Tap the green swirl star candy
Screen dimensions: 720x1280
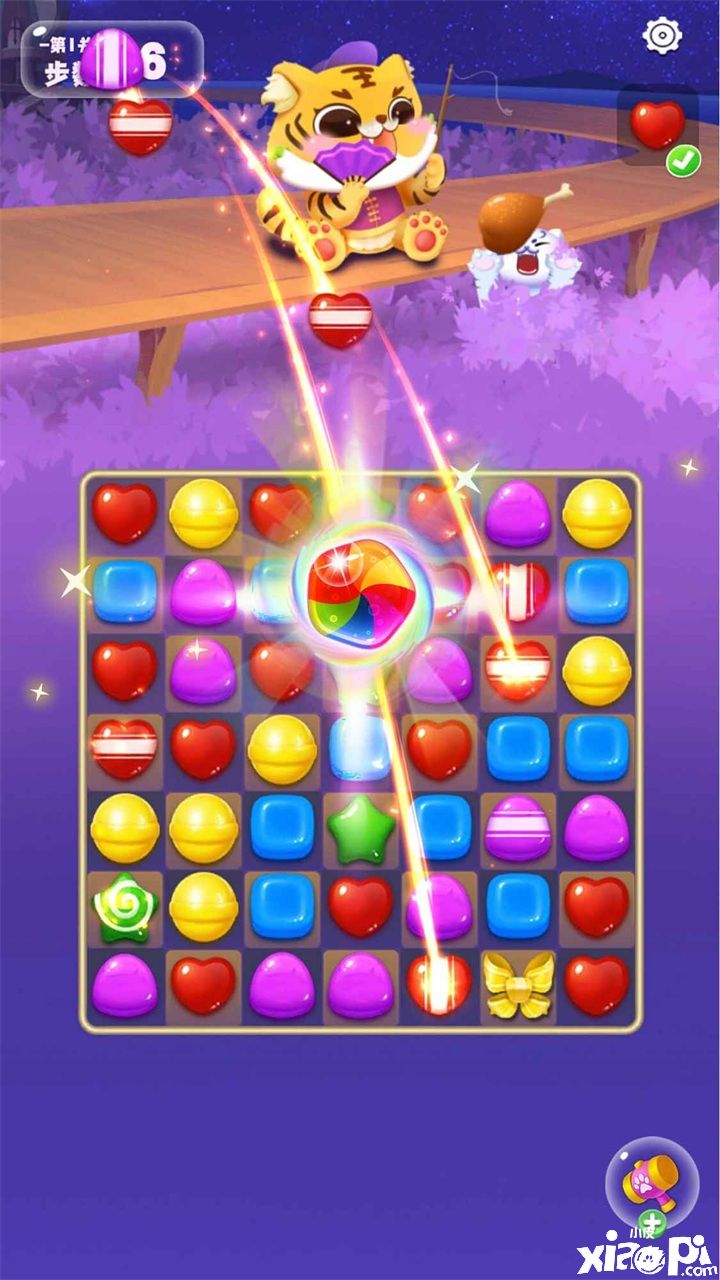coord(124,906)
